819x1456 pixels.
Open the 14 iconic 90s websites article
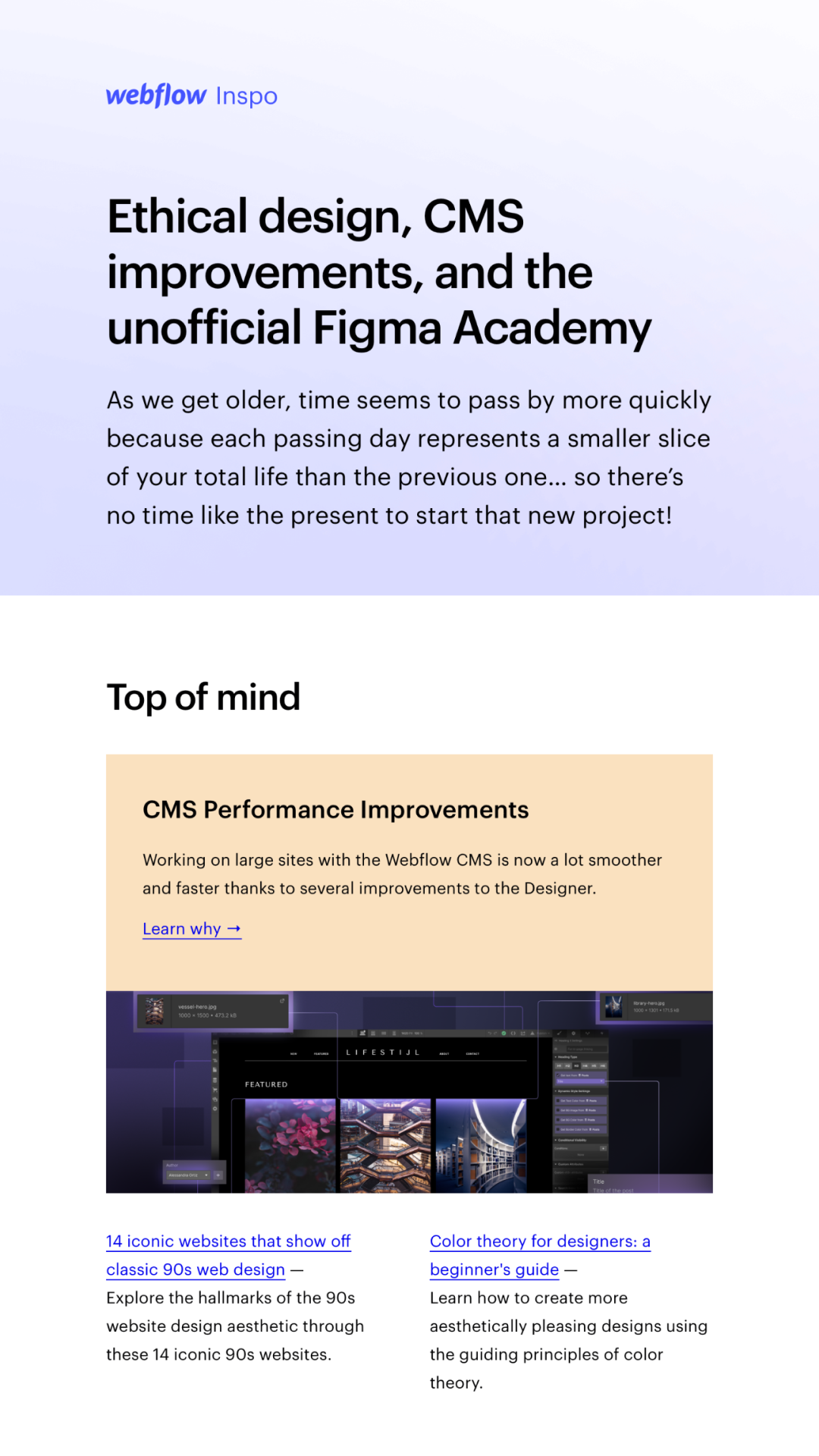pos(227,1242)
